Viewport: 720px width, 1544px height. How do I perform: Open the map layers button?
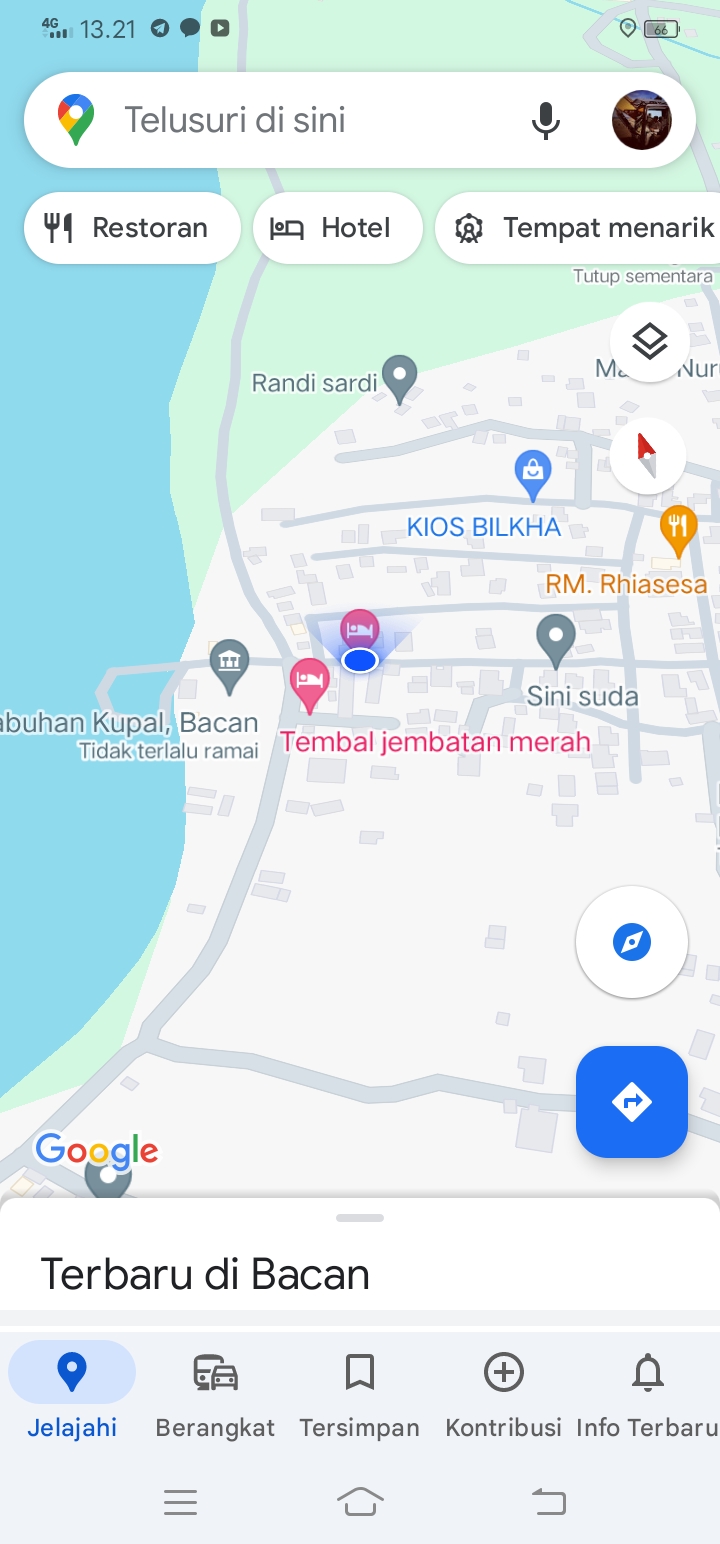pyautogui.click(x=649, y=342)
